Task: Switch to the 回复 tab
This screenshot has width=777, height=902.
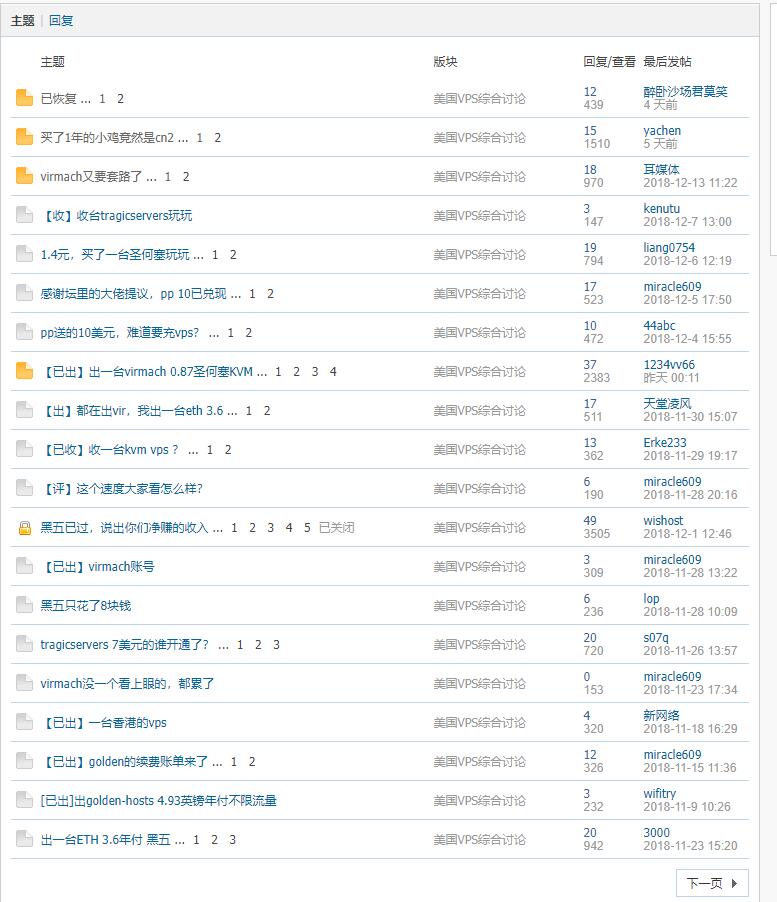Action: 61,20
